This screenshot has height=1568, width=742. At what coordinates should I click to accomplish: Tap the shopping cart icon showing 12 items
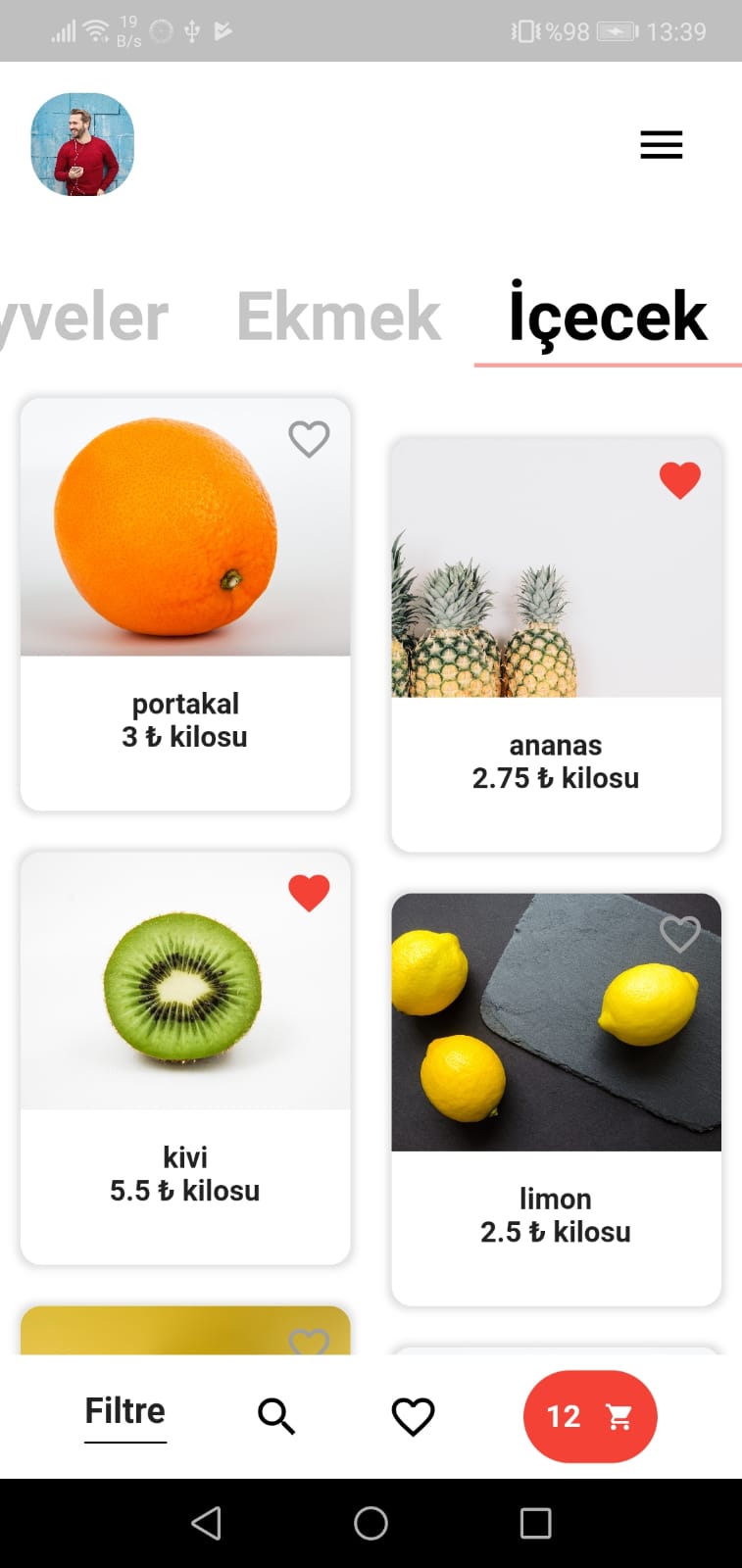point(589,1415)
